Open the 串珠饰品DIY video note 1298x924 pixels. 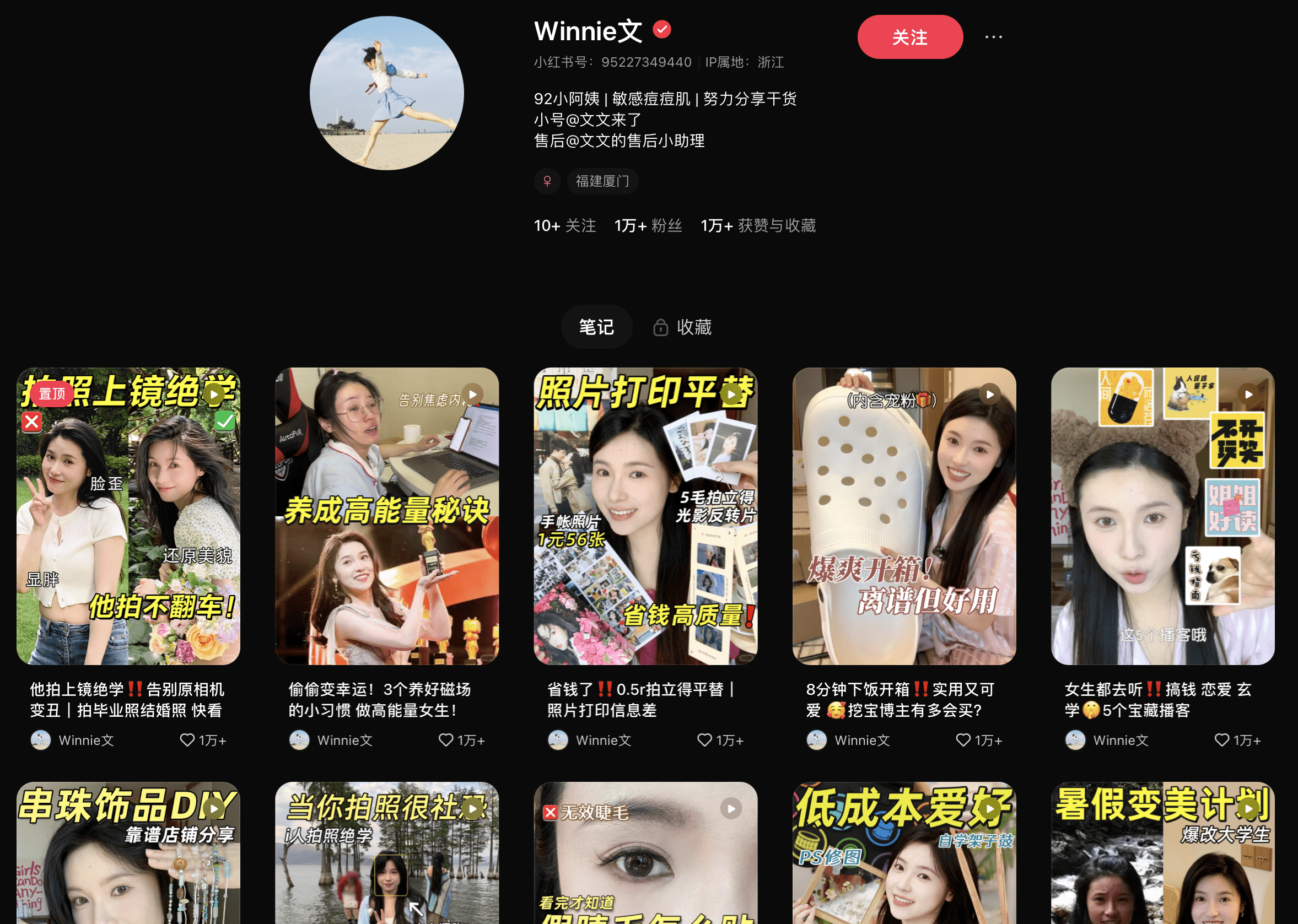128,853
